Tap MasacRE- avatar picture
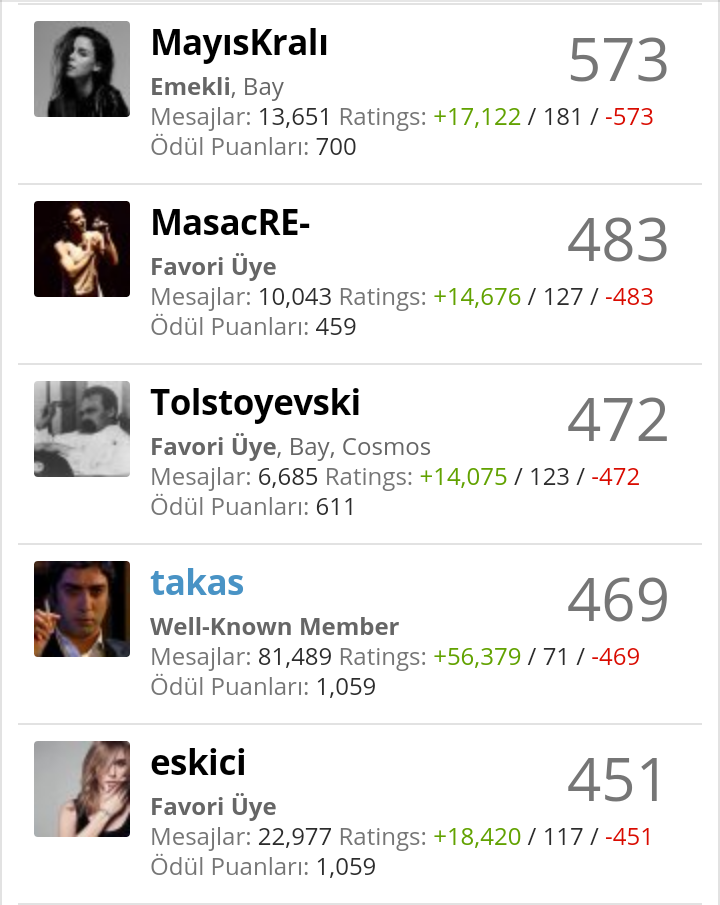This screenshot has width=720, height=905. (x=82, y=249)
